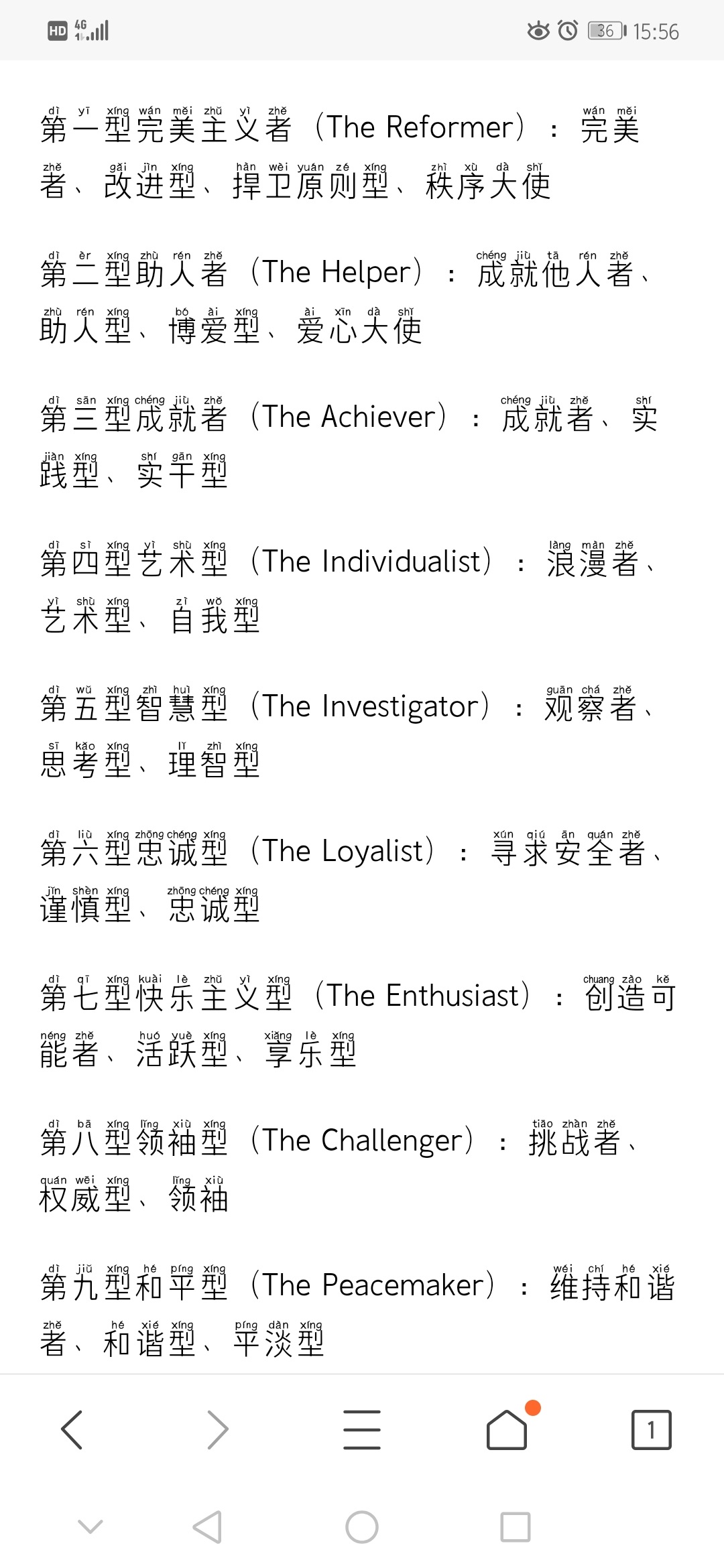The width and height of the screenshot is (724, 1568).
Task: Hide the navigation bar with the down chevron
Action: pos(90,1527)
